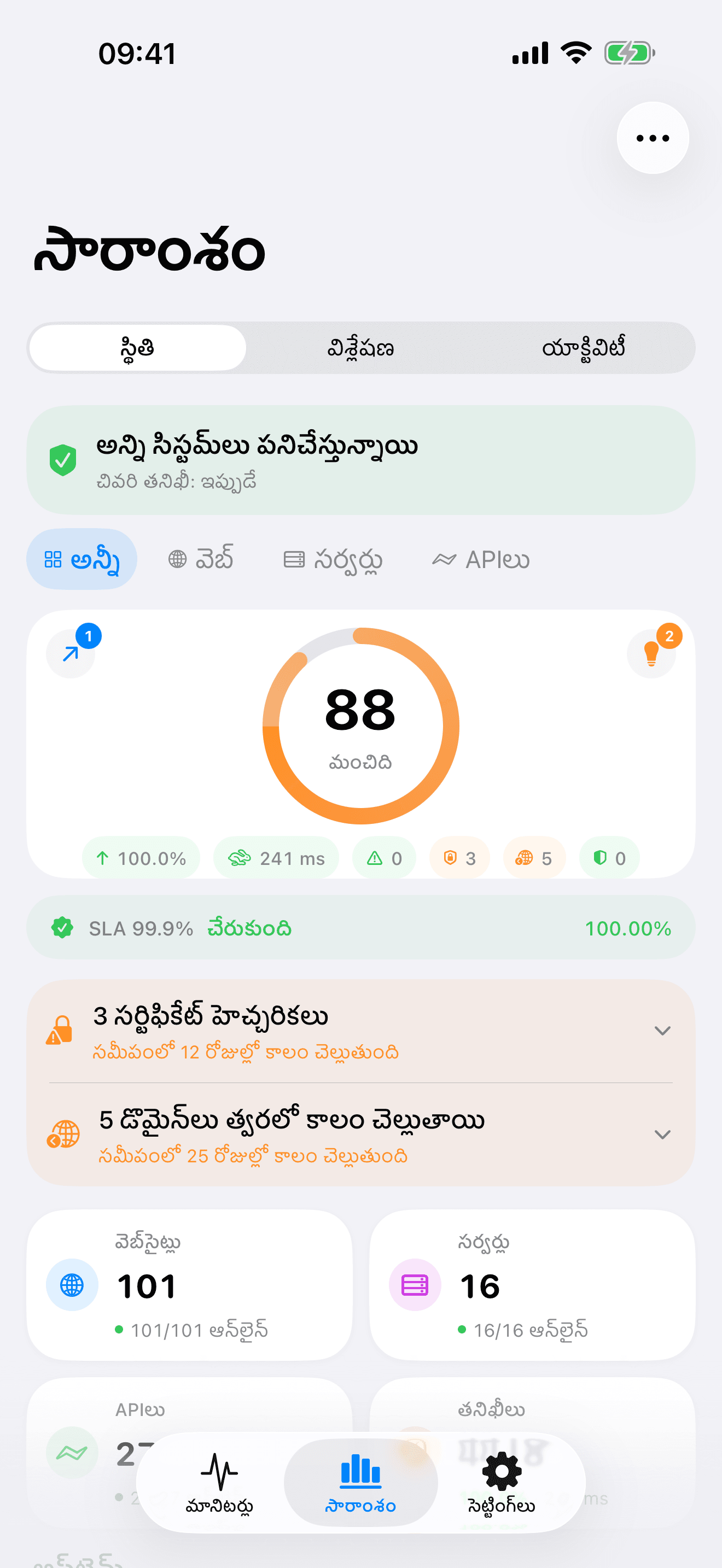Viewport: 722px width, 1568px height.
Task: Tap the APIలు filter icon
Action: point(445,558)
